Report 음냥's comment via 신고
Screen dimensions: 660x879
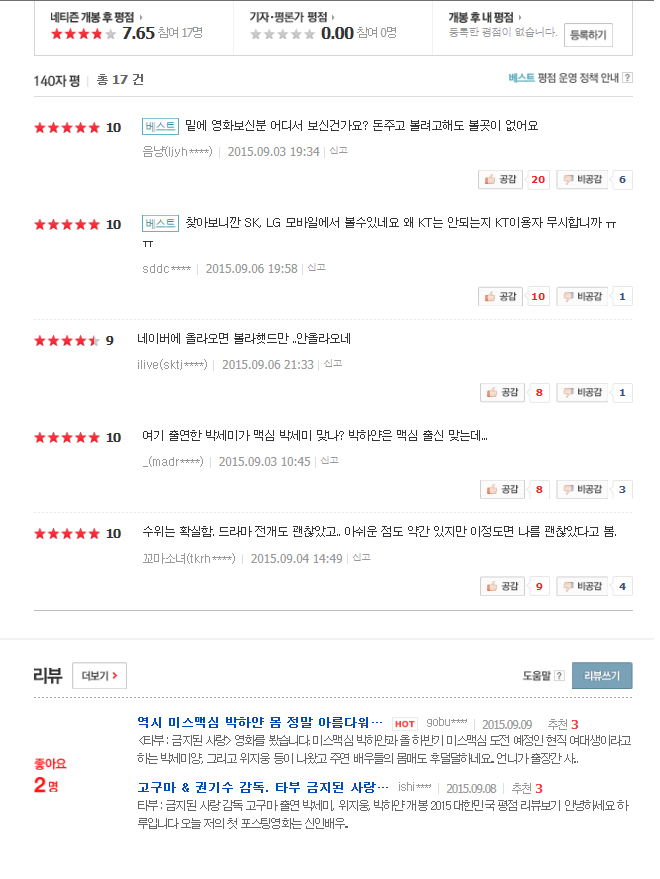pos(338,151)
